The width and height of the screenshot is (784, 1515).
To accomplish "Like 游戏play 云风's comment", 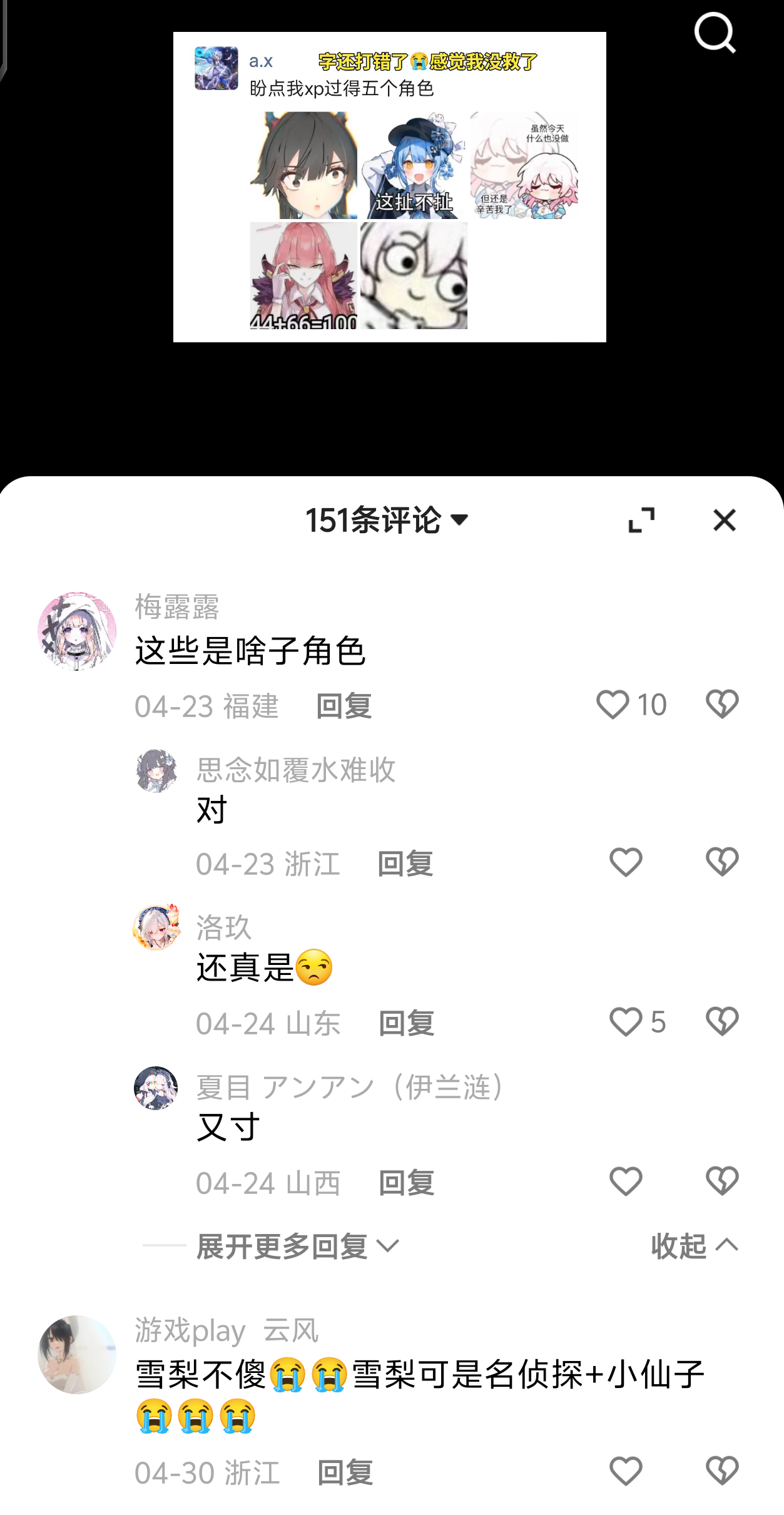I will click(x=626, y=1471).
